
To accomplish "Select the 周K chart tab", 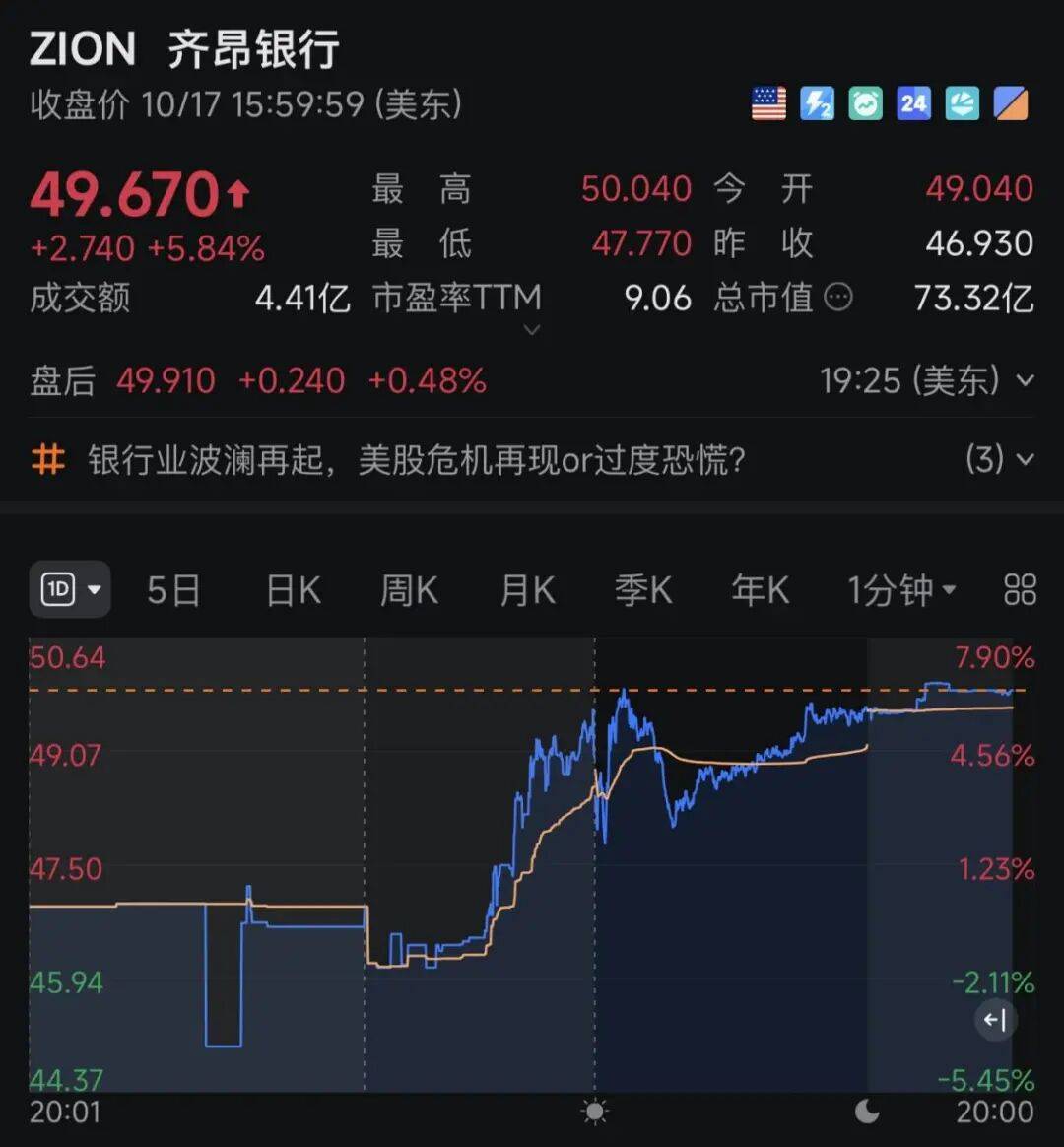I will point(409,591).
